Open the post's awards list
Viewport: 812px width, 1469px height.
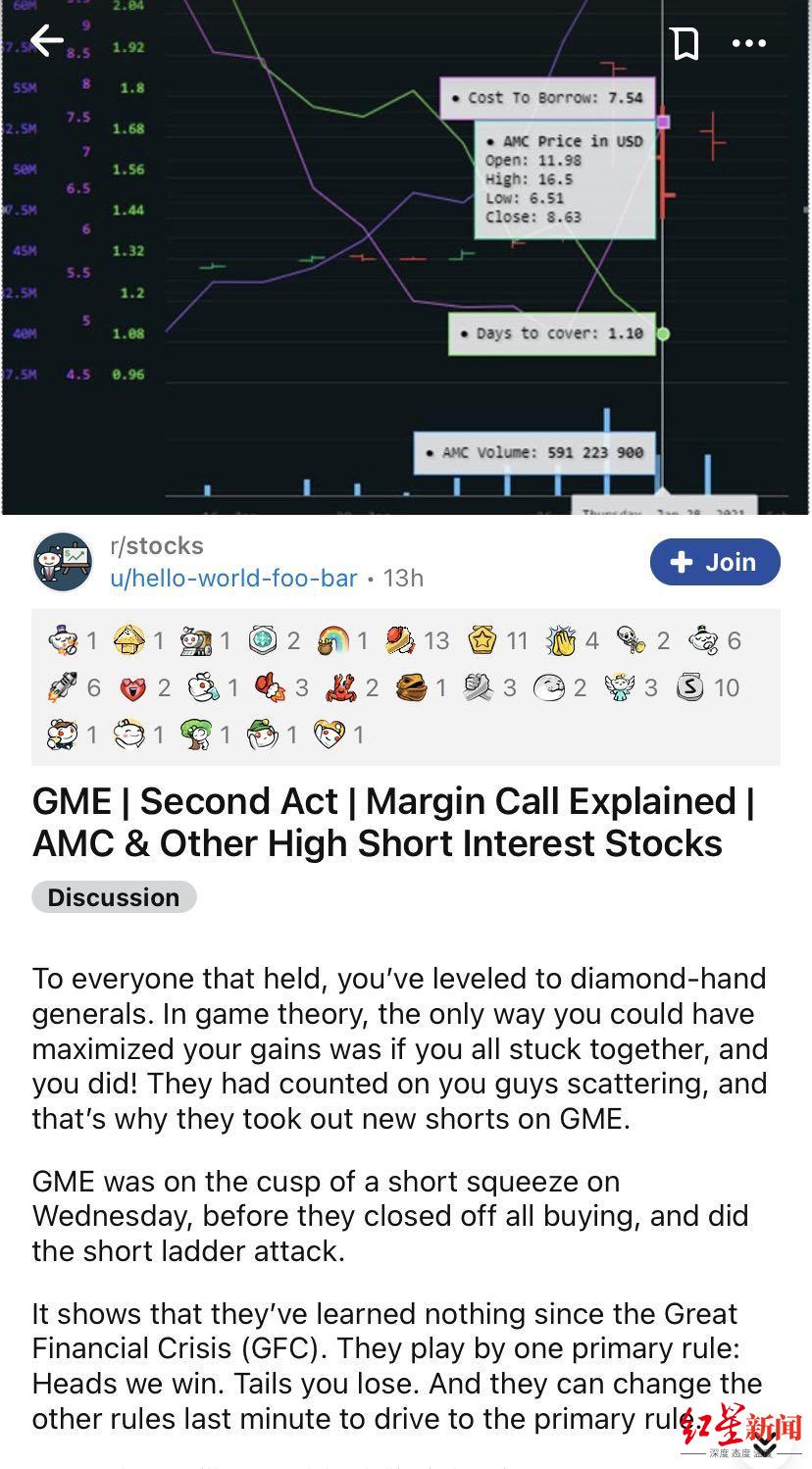pos(405,686)
